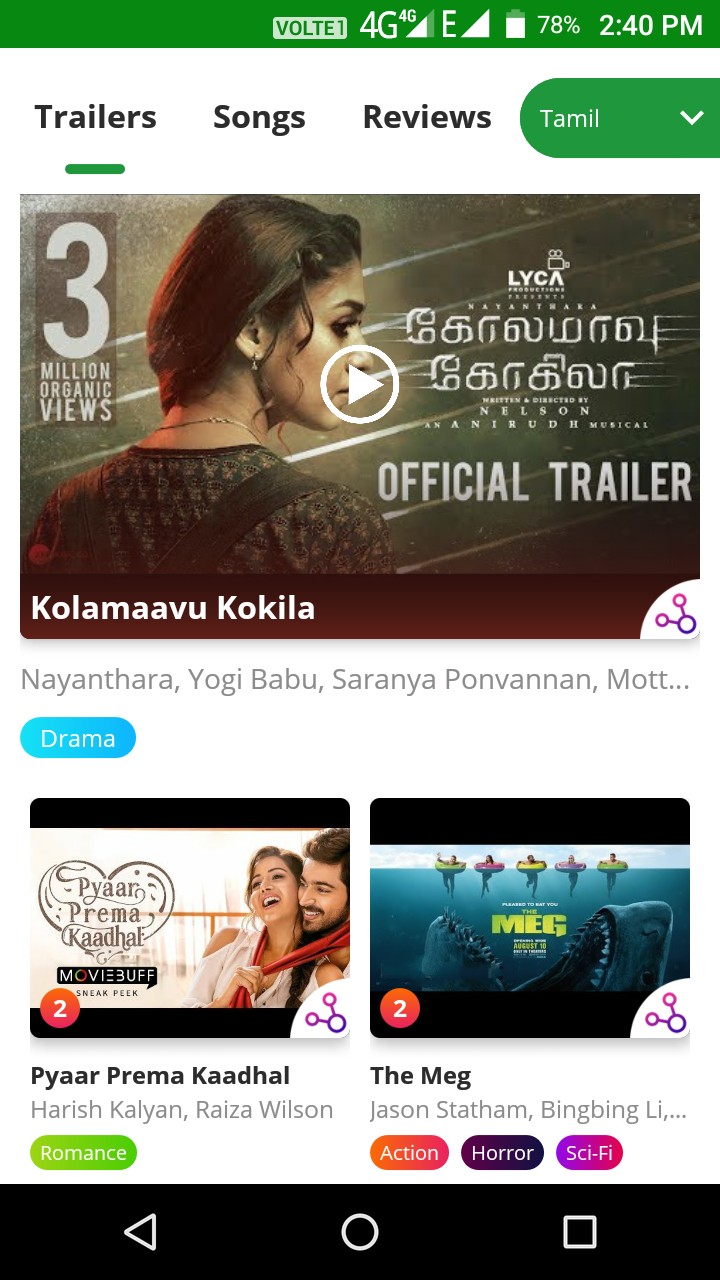Share the Pyaar Prema Kaadhal trailer
The height and width of the screenshot is (1280, 720).
(324, 1013)
